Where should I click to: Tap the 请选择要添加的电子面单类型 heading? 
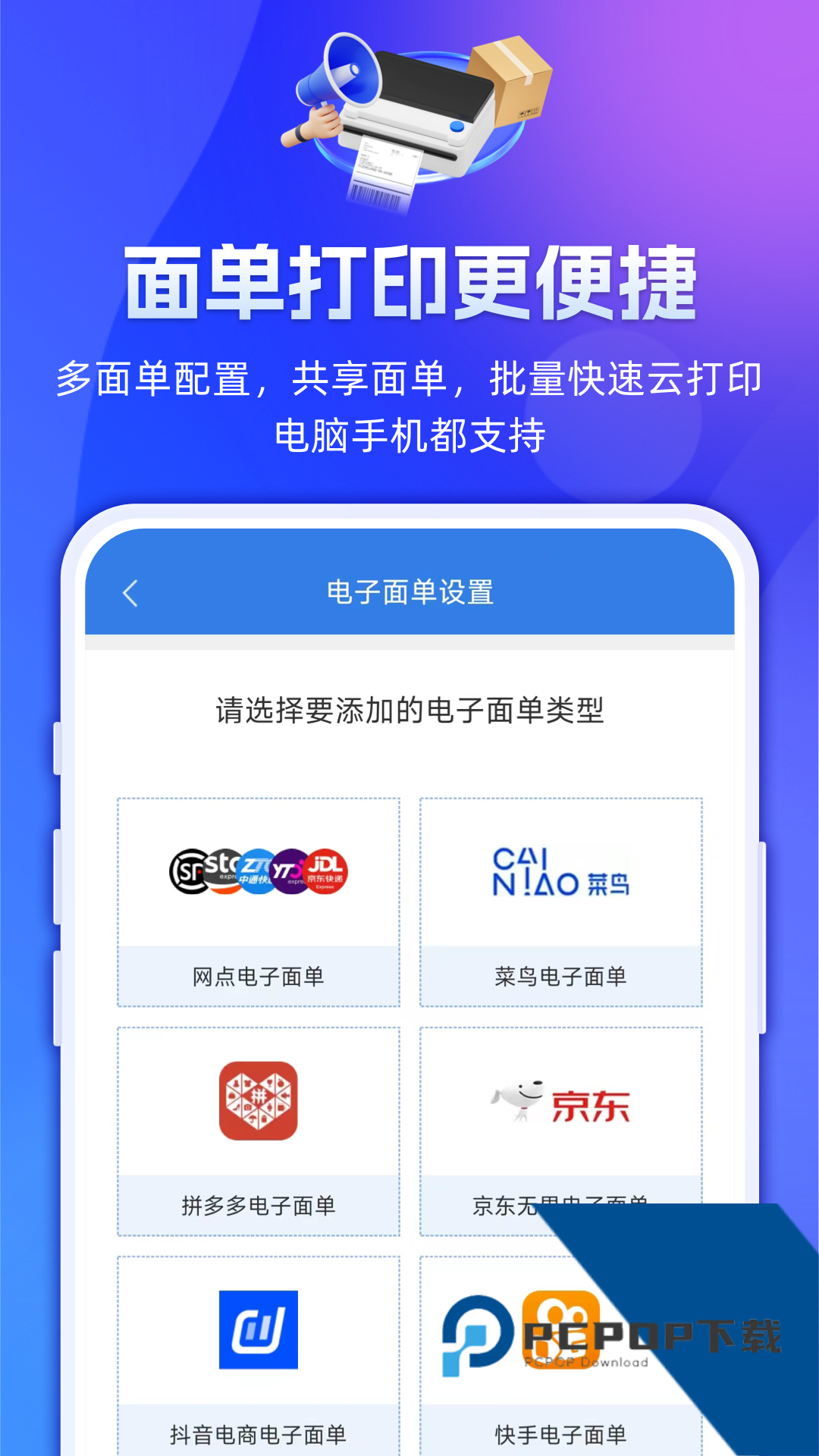click(409, 709)
